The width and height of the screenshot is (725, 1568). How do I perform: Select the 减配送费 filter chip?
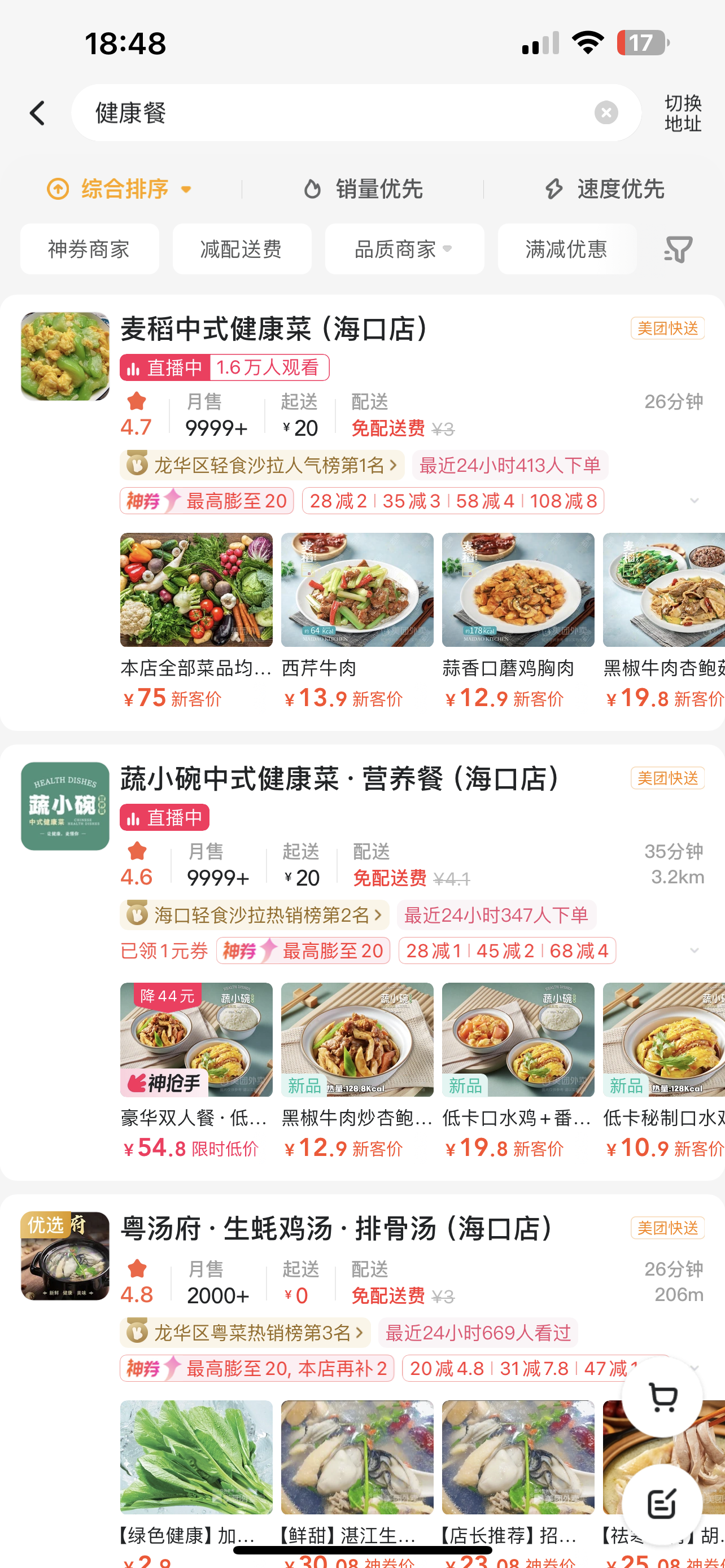242,249
